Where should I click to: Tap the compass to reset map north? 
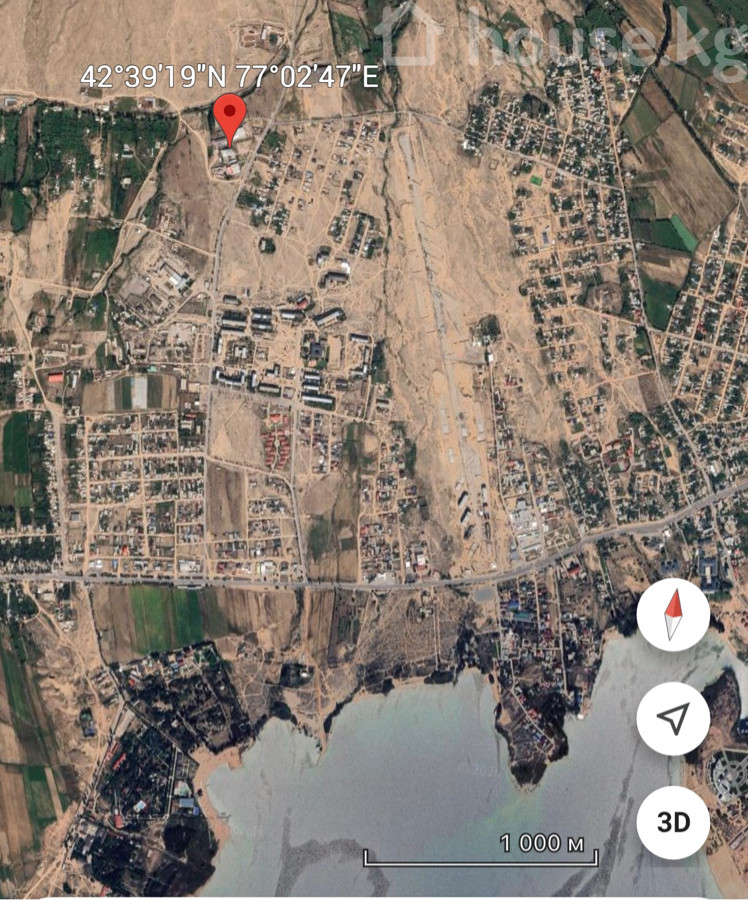(x=673, y=615)
